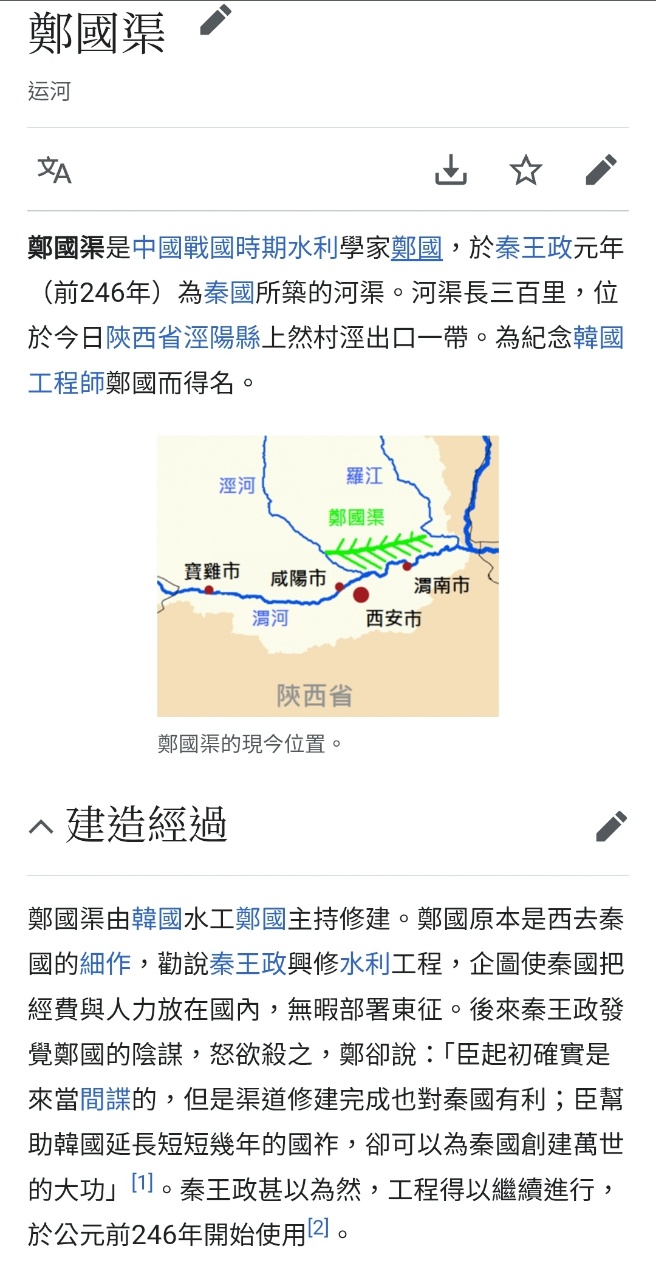Open the language switcher icon
656x1280 pixels.
click(54, 170)
